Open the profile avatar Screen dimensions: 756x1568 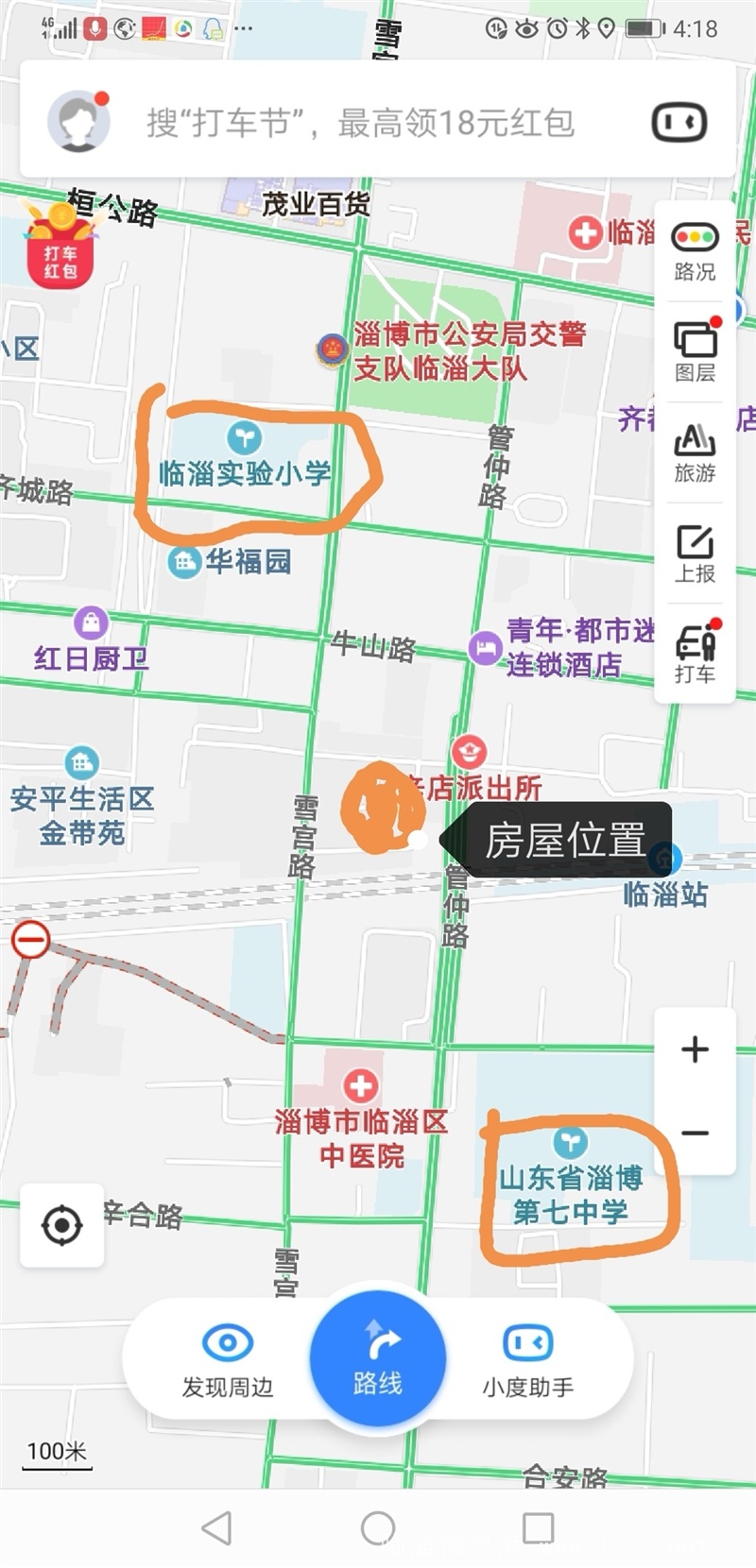[79, 121]
